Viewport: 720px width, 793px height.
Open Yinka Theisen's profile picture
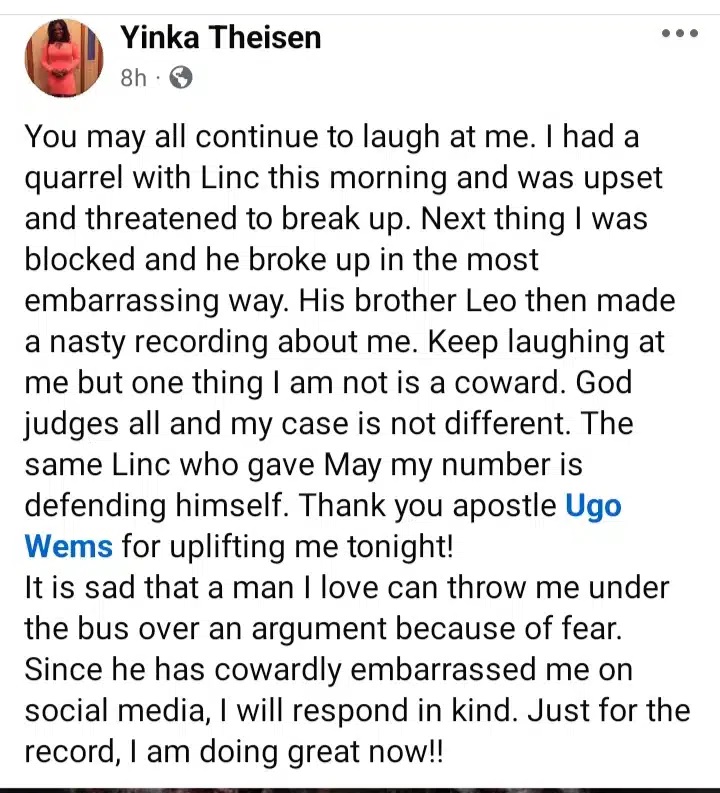pyautogui.click(x=64, y=56)
